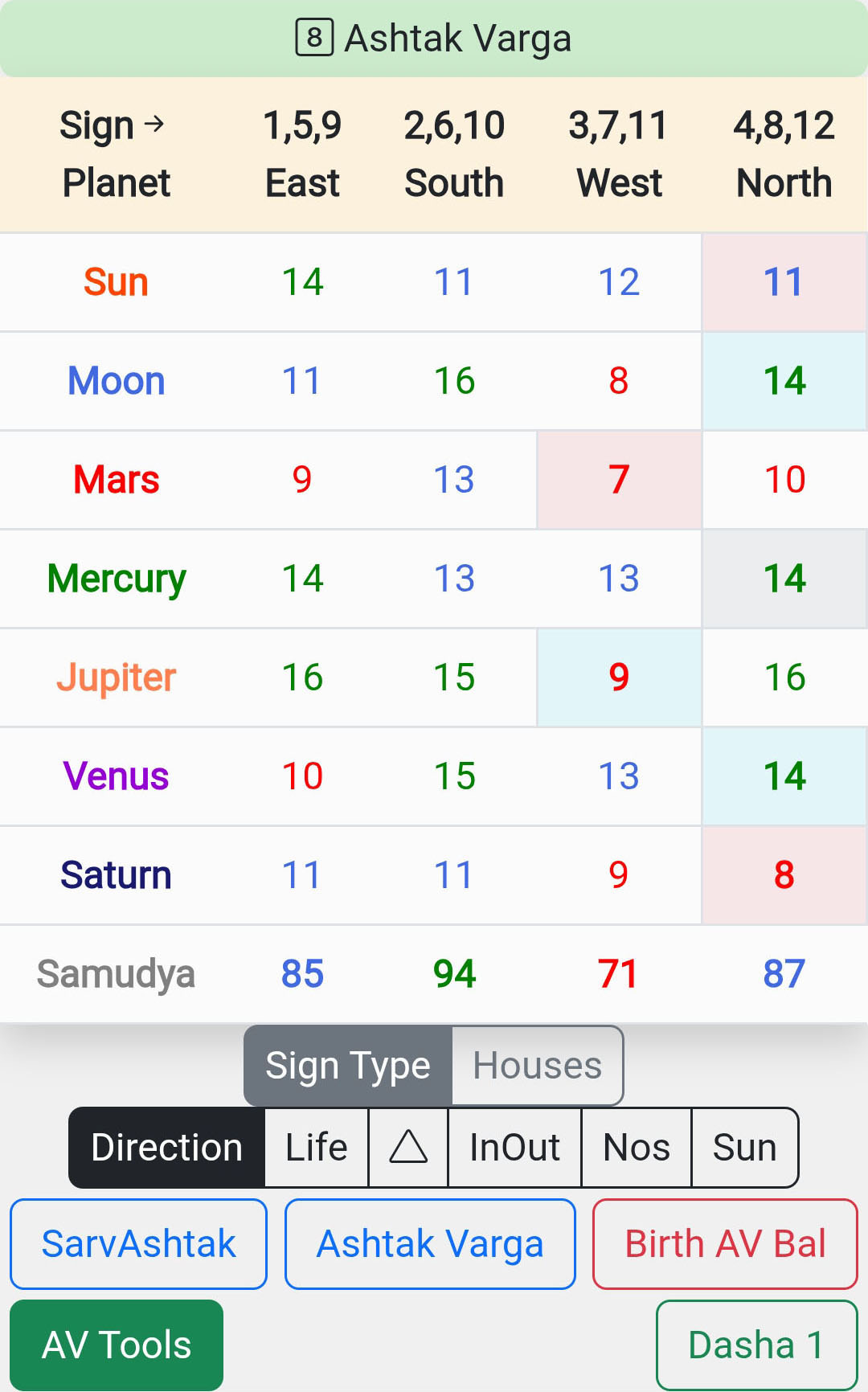Select the Nos grouping
This screenshot has width=868, height=1392.
(637, 1148)
